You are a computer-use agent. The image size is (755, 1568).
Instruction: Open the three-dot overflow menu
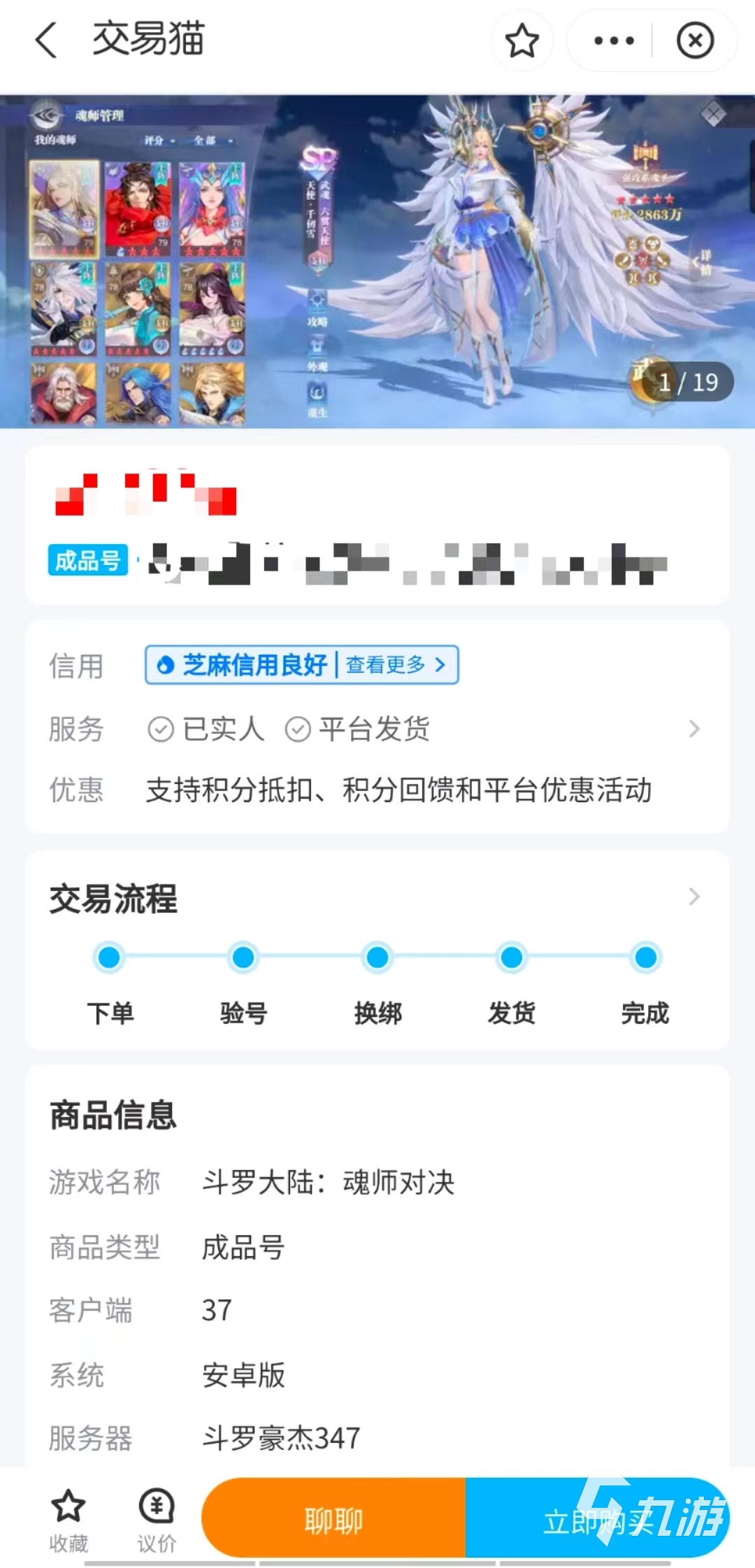point(614,41)
